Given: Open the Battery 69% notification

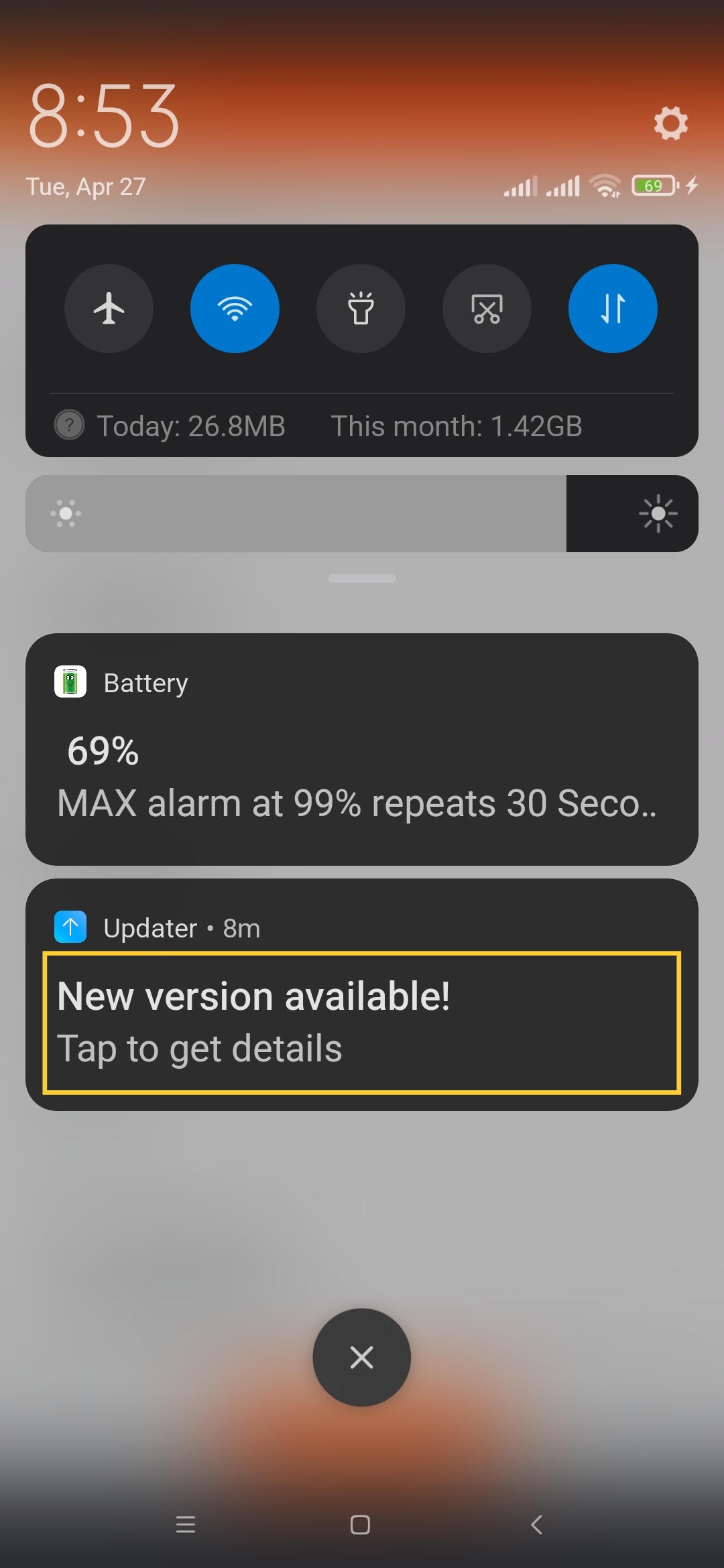Looking at the screenshot, I should point(362,749).
